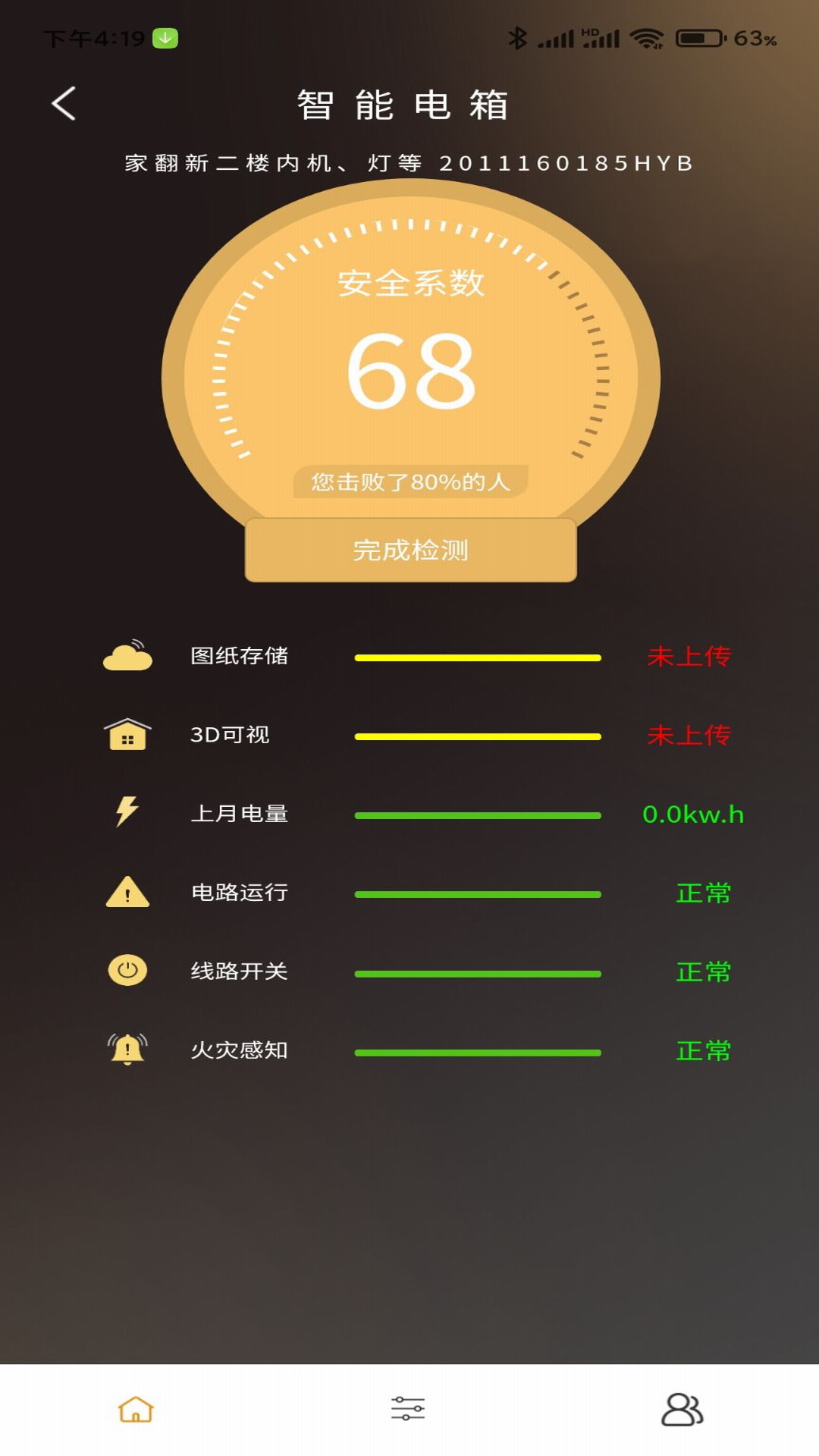Switch to the home tab
This screenshot has width=819, height=1456.
pyautogui.click(x=136, y=1410)
